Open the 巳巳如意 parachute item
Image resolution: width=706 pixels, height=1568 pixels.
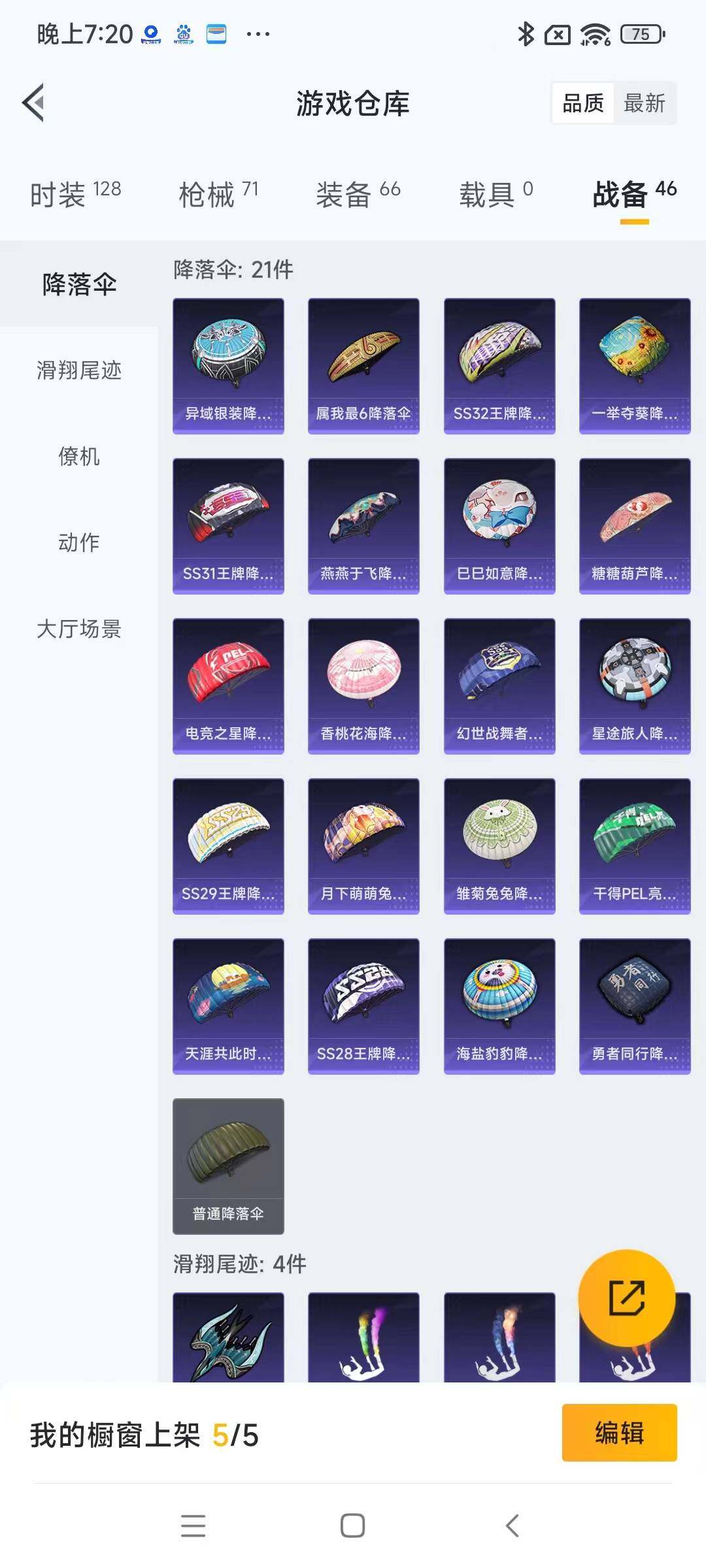point(499,526)
